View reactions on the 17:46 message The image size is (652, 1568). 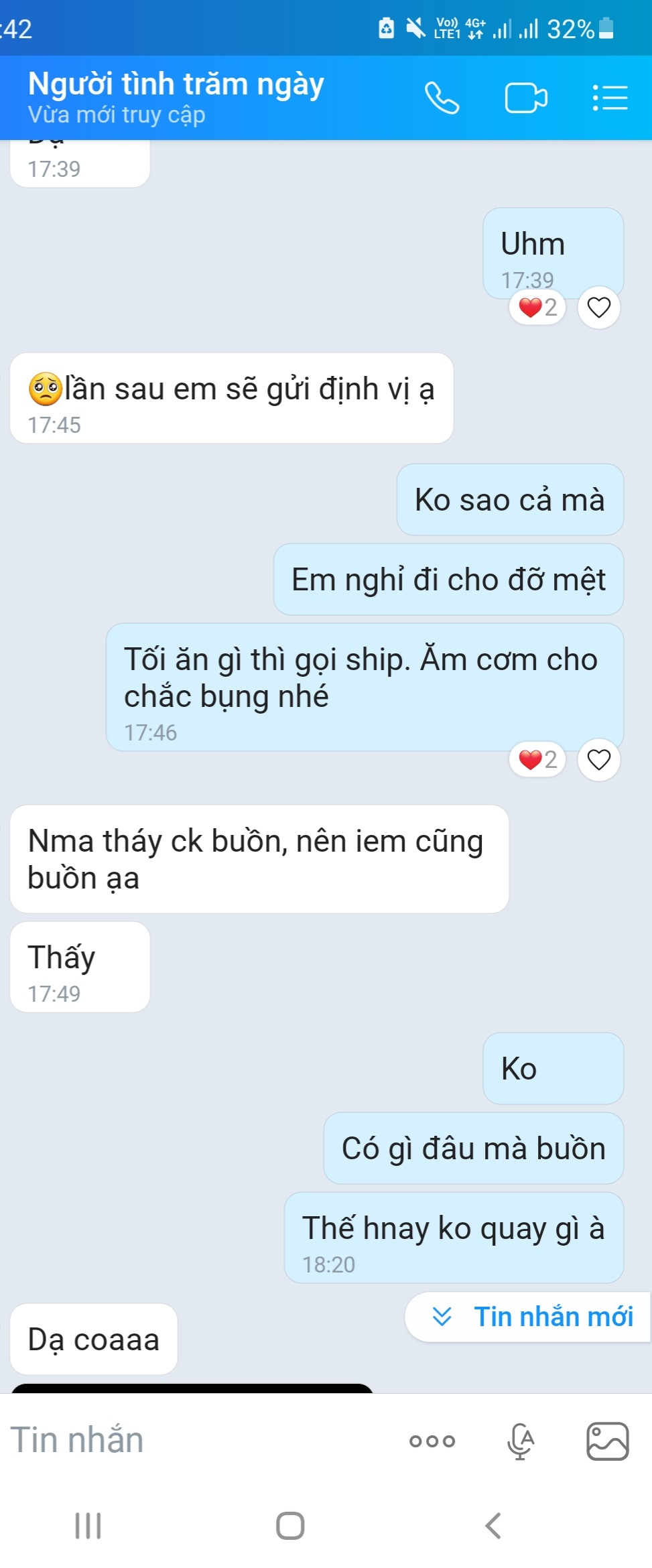(537, 760)
